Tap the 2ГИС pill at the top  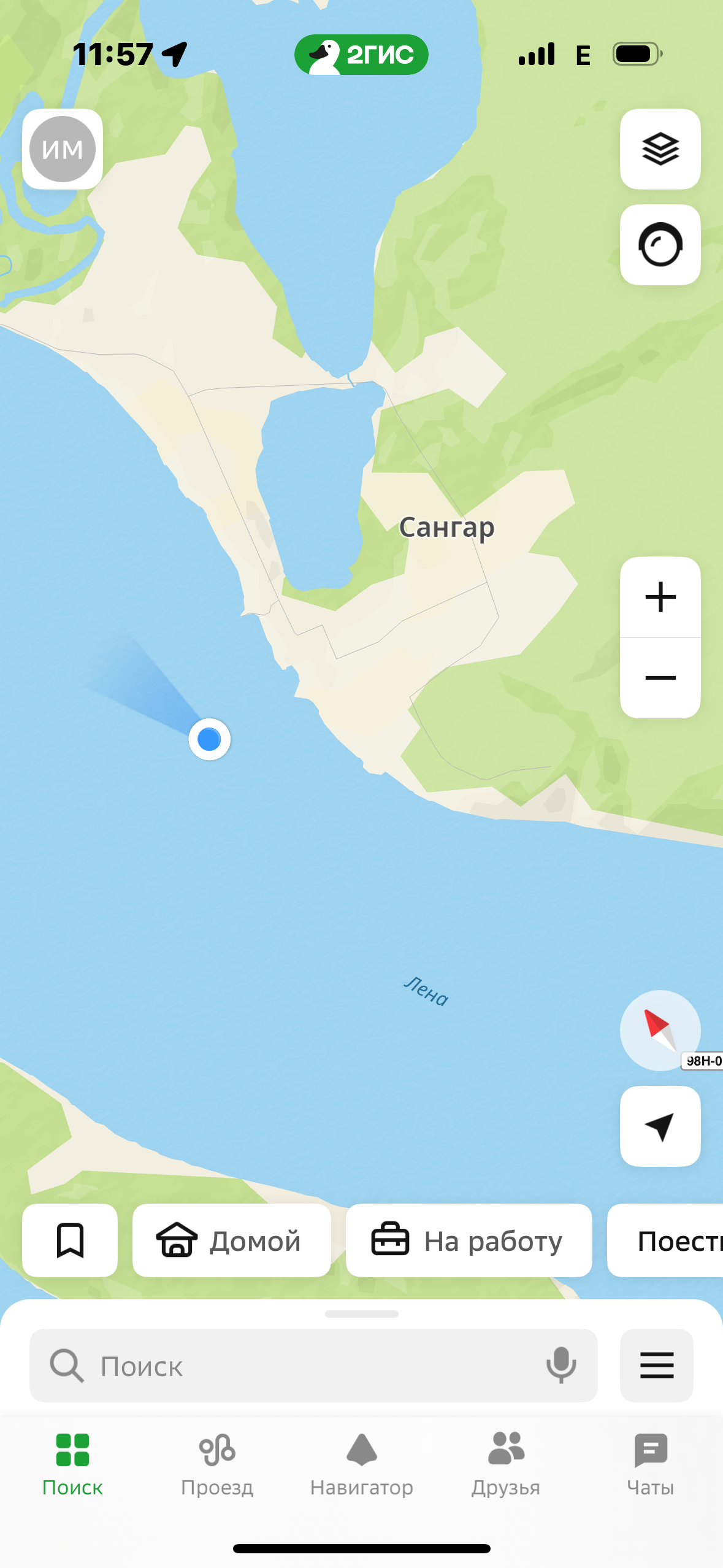361,55
